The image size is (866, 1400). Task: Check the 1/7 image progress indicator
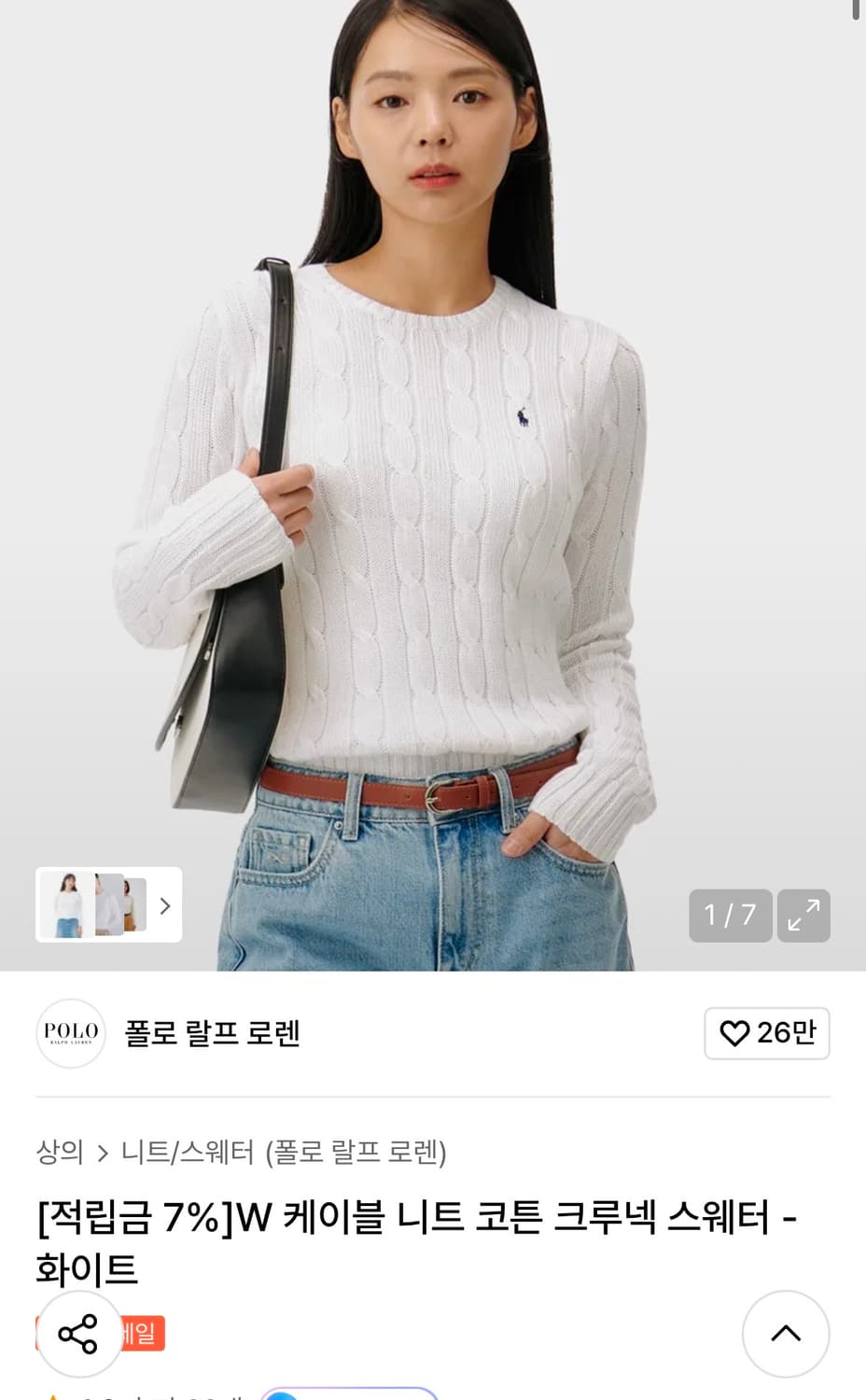coord(730,916)
